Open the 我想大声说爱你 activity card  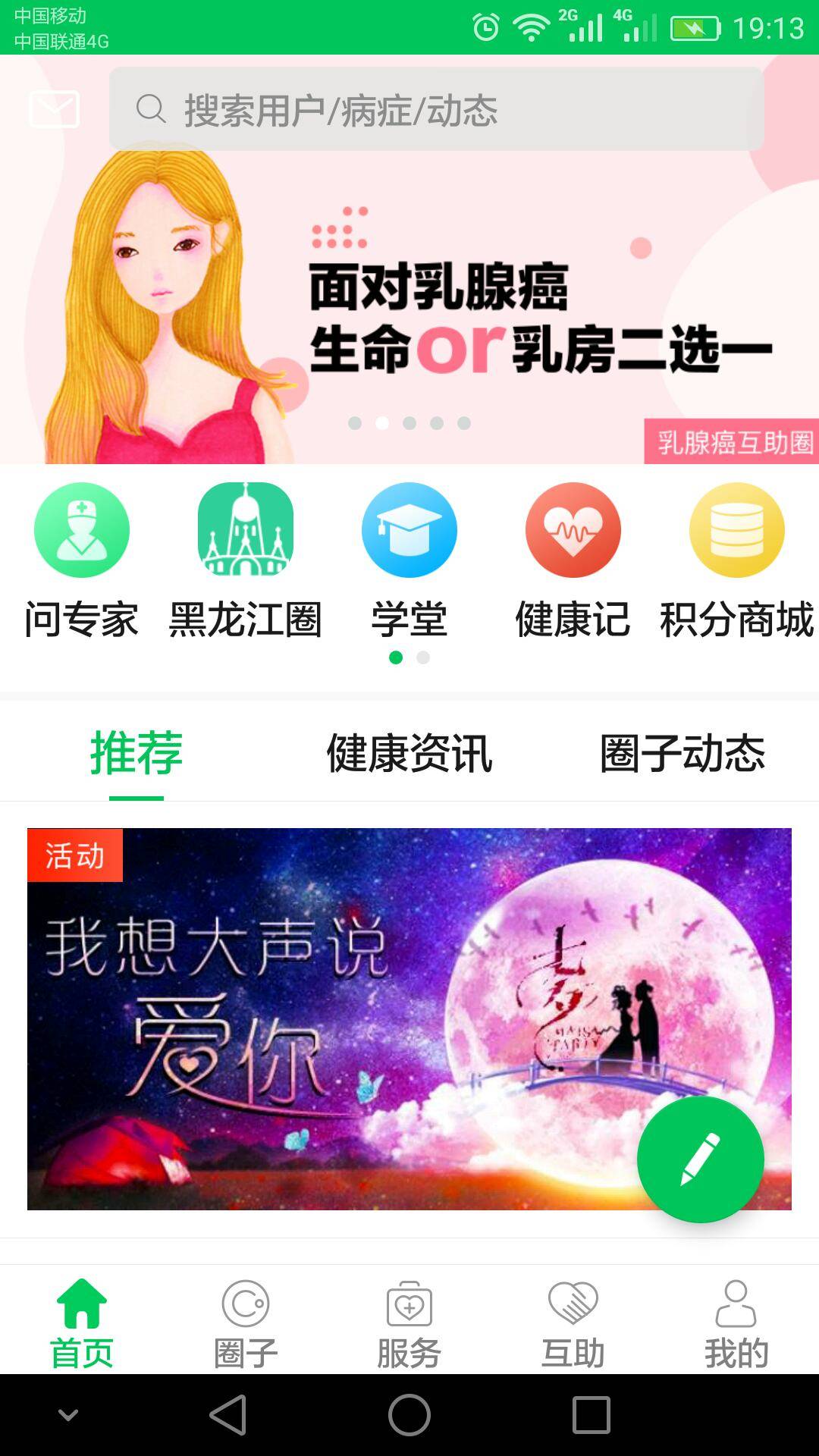click(x=334, y=1018)
